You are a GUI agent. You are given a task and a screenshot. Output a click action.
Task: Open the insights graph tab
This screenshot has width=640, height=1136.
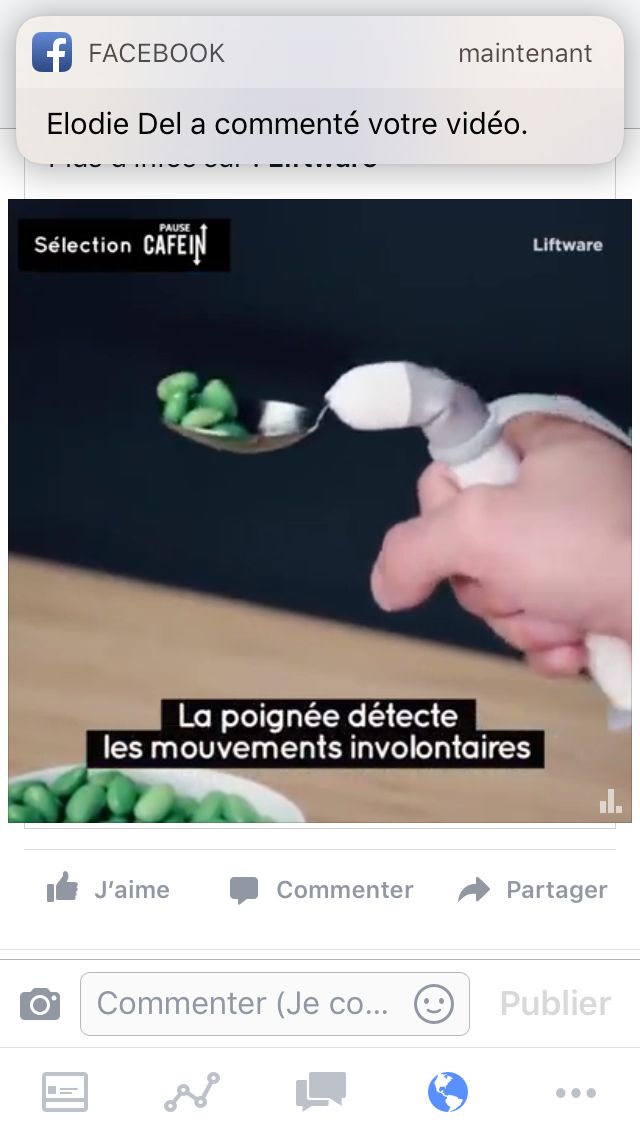click(192, 1092)
